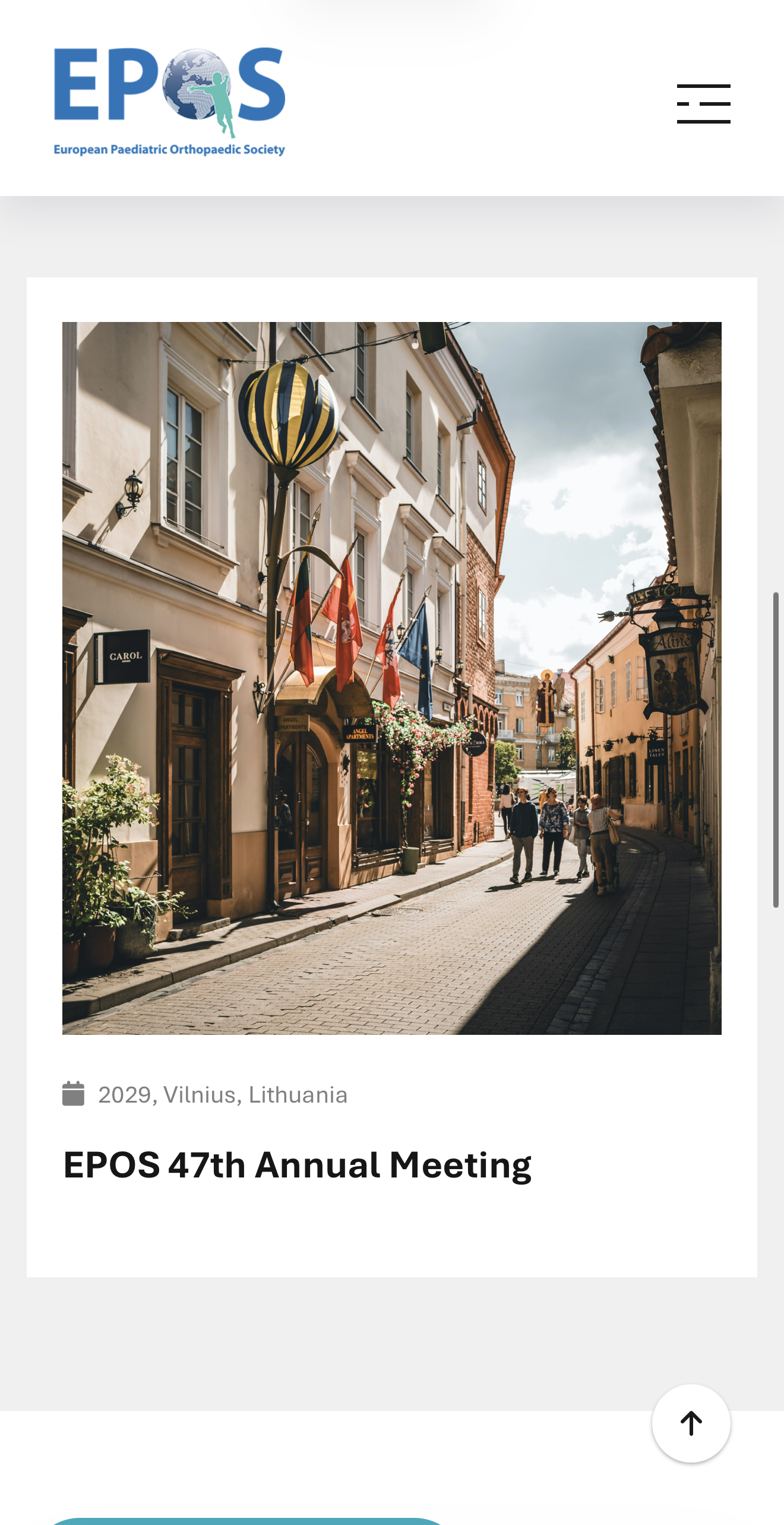Viewport: 784px width, 1525px height.
Task: Open the Vilnius street photo card
Action: pos(392,678)
